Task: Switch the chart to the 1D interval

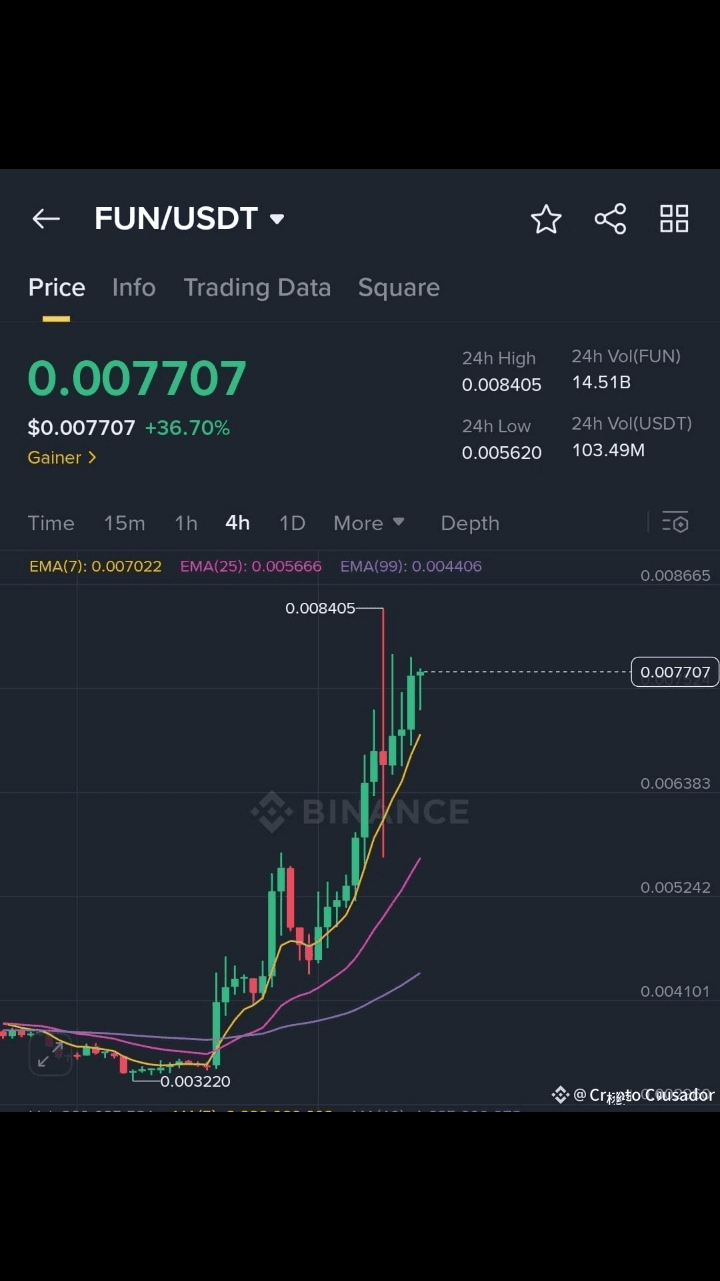Action: click(x=292, y=523)
